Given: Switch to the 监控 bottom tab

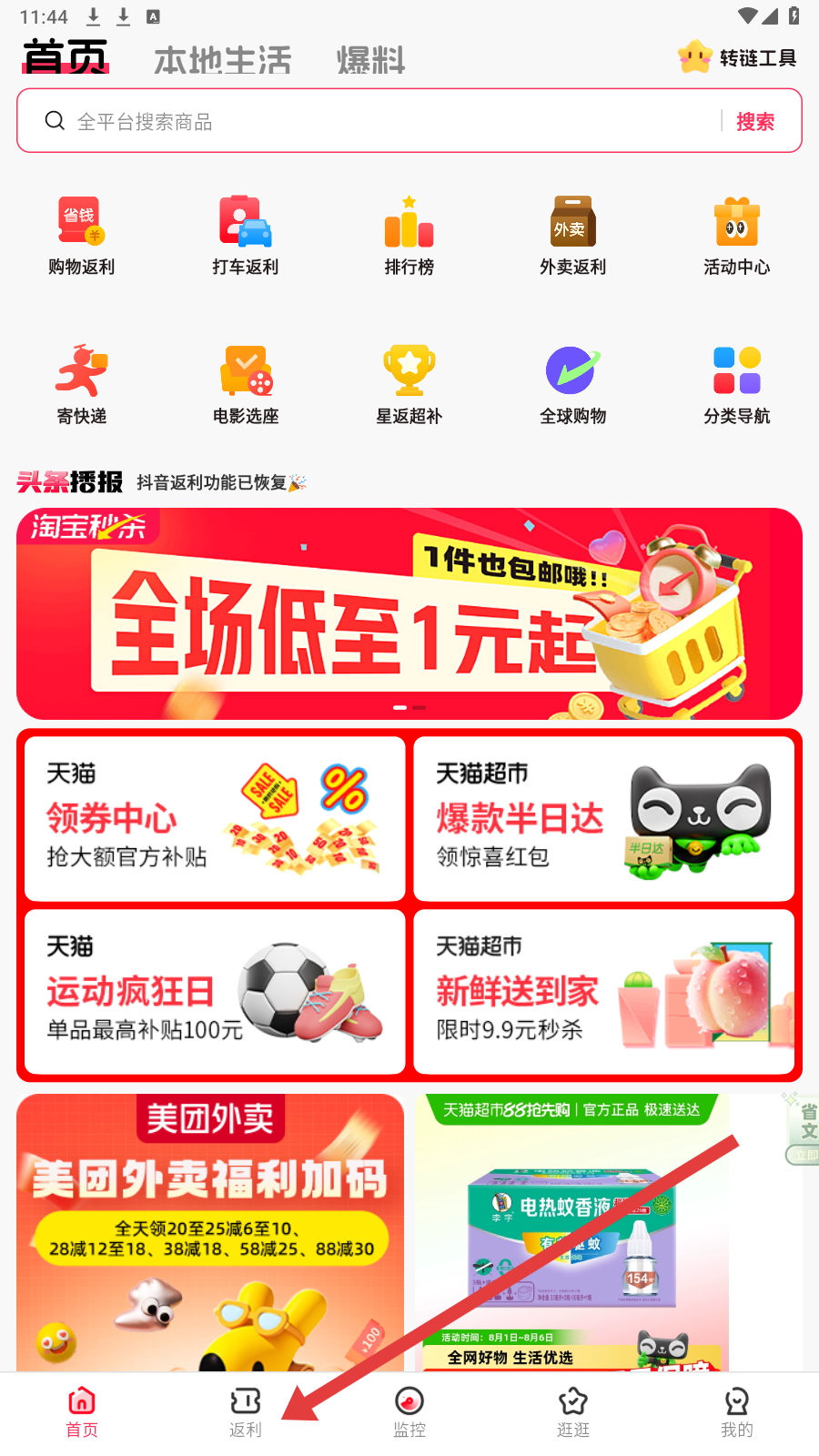Looking at the screenshot, I should click(x=409, y=1411).
